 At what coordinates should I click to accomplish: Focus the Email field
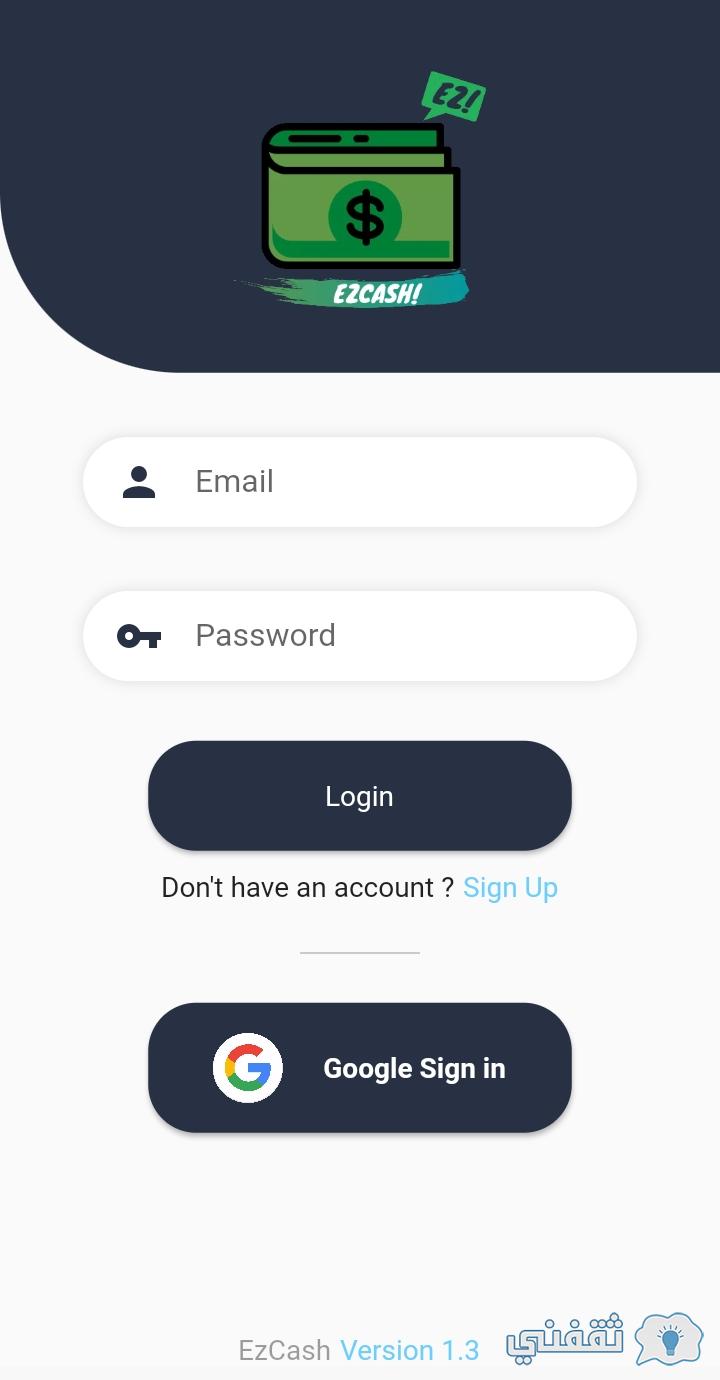(x=360, y=482)
